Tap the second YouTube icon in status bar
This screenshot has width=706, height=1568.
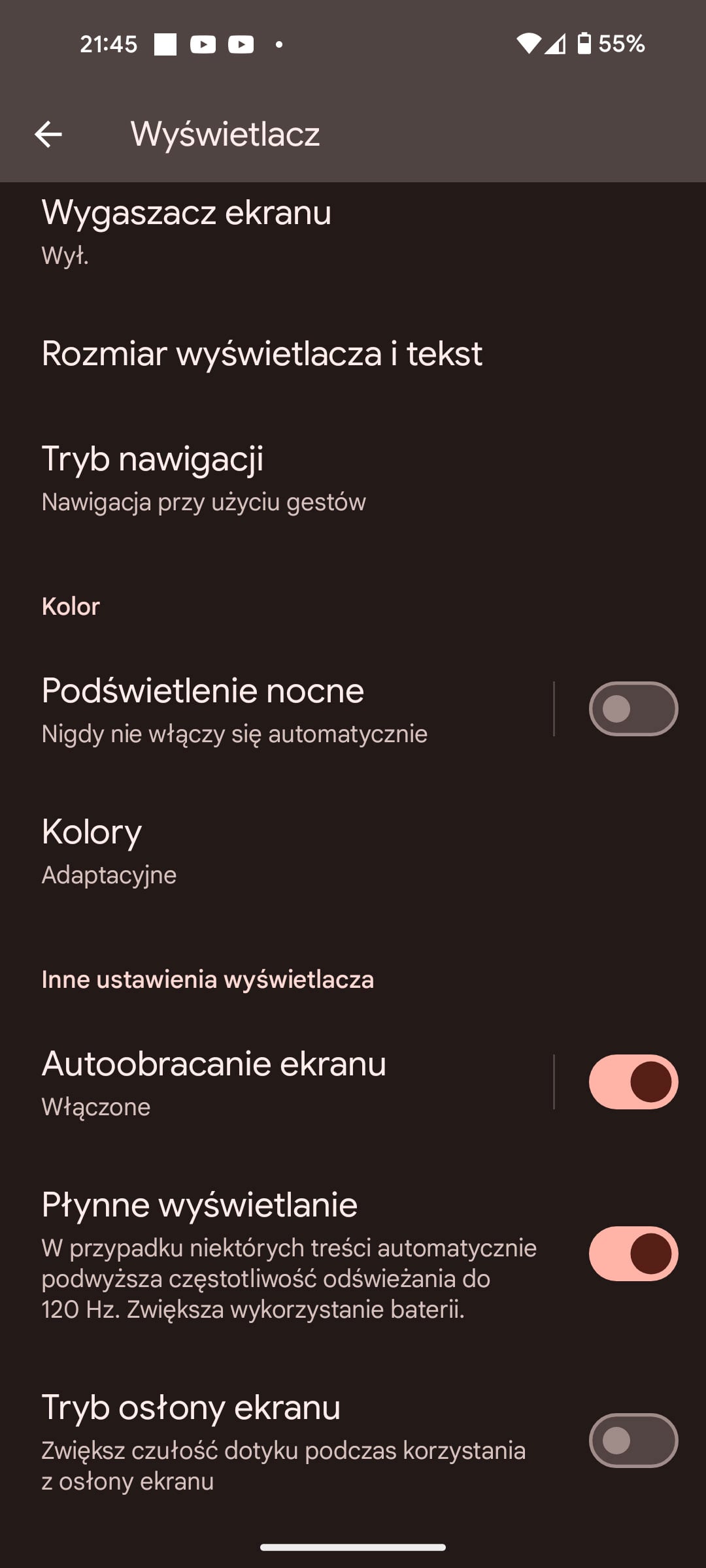[242, 44]
